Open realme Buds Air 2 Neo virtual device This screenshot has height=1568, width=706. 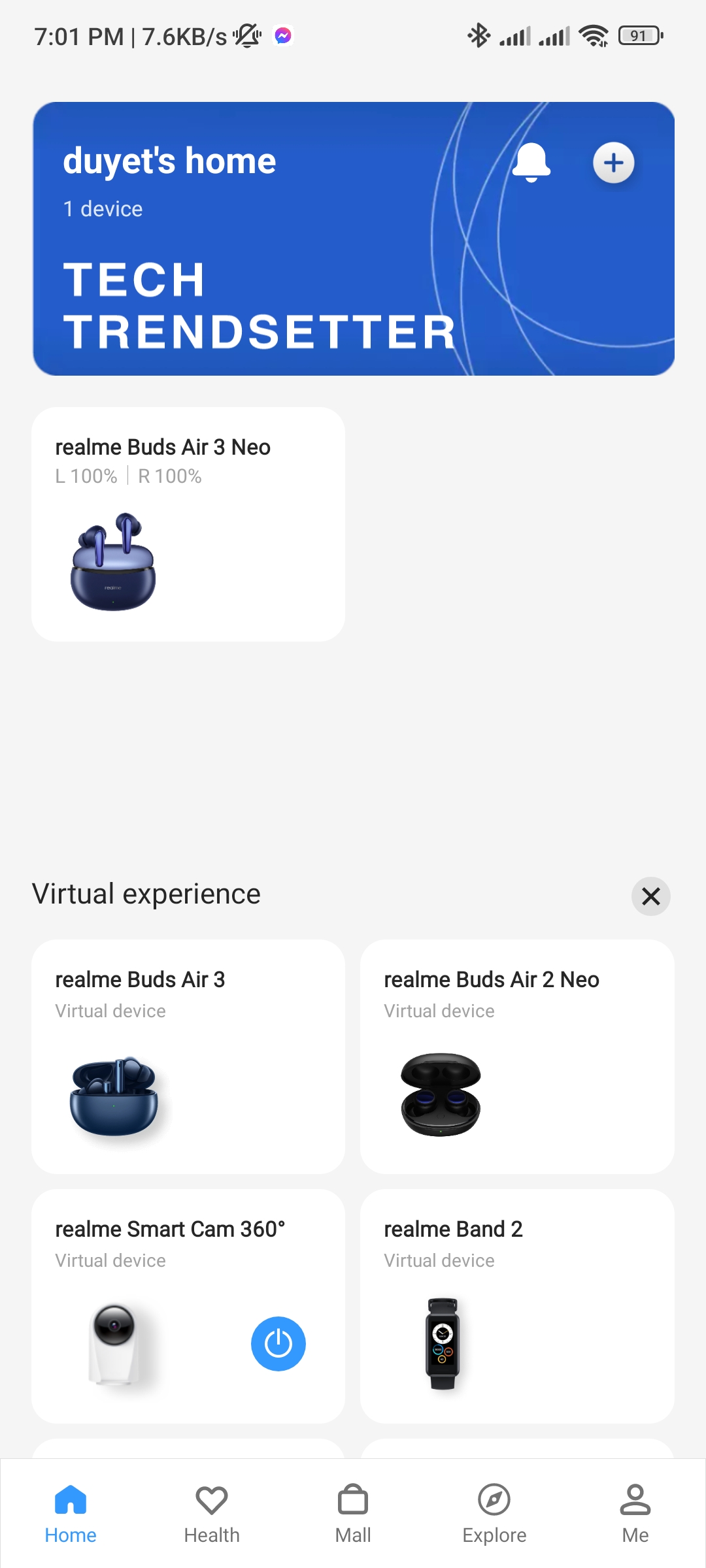[x=517, y=1056]
